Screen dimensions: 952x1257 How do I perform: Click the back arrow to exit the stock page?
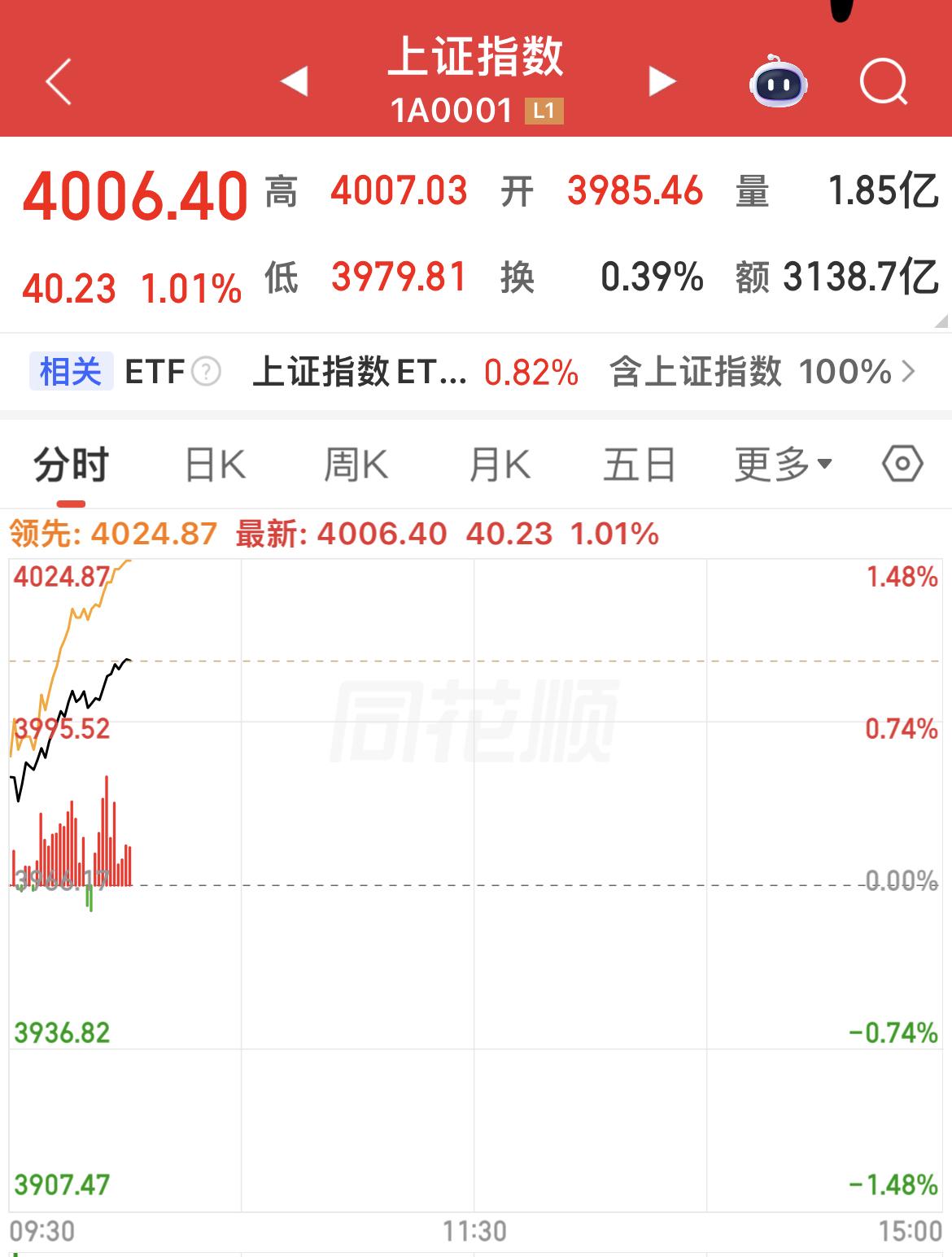point(57,81)
